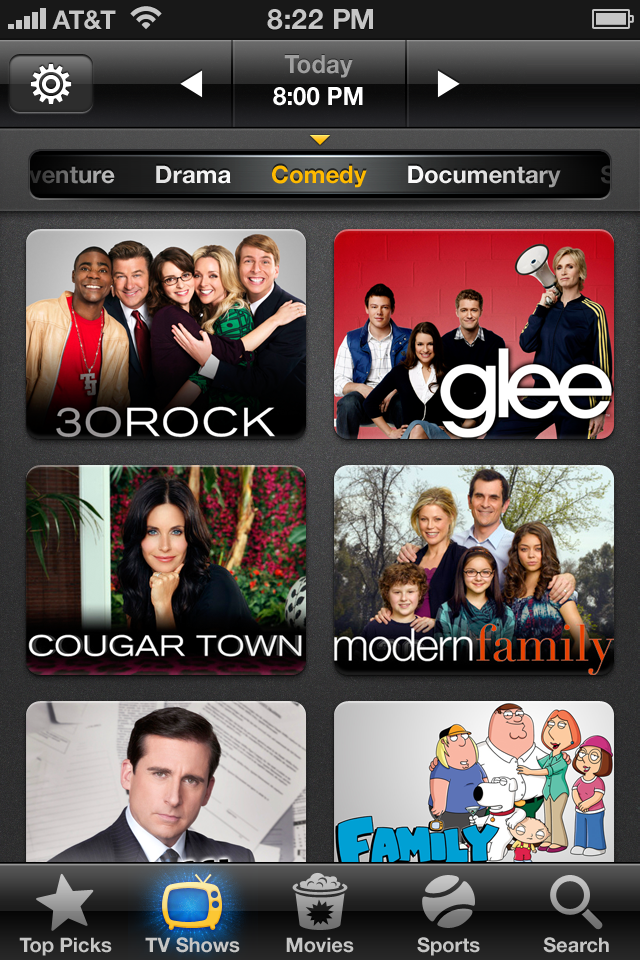Go to the previous time slot
This screenshot has width=640, height=960.
(x=191, y=84)
